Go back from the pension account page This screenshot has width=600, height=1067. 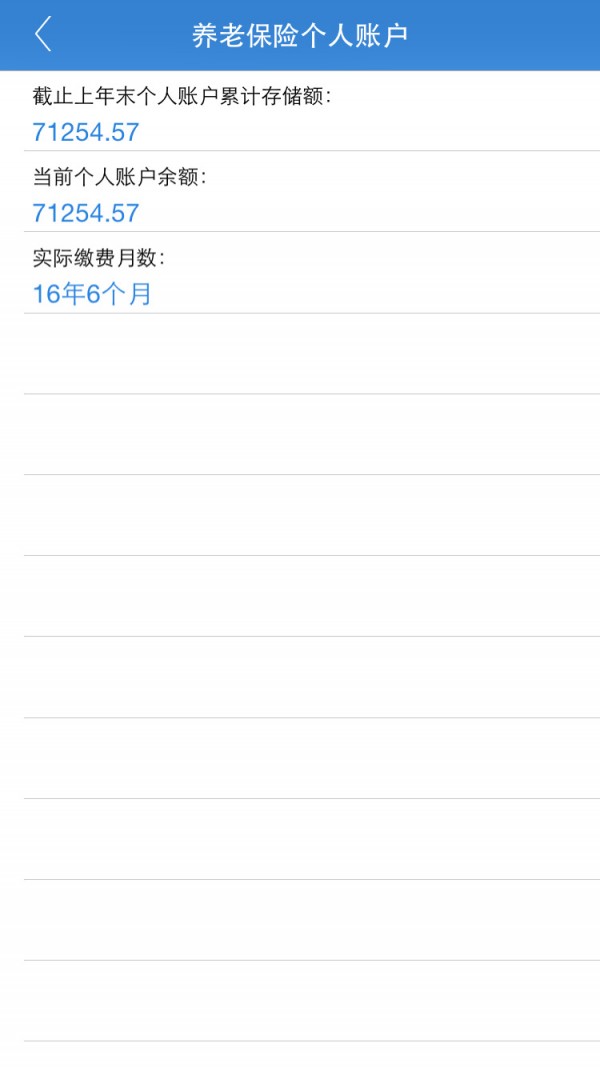click(x=42, y=35)
